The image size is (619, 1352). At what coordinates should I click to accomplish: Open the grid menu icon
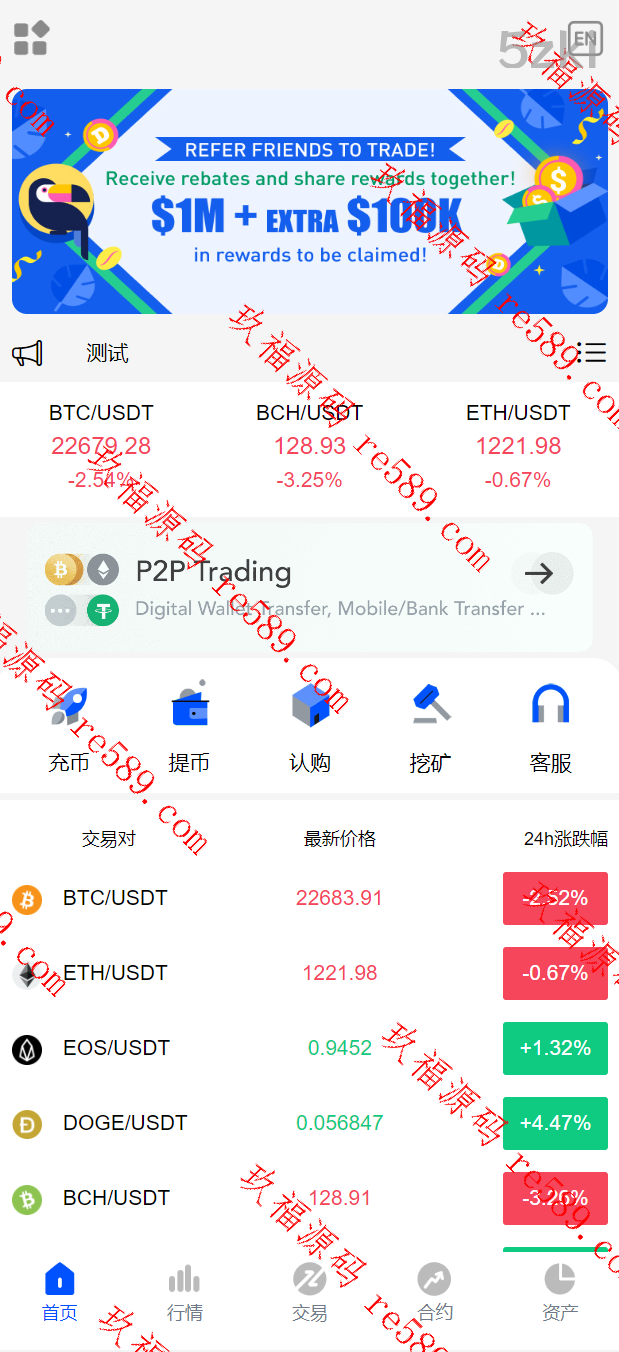tap(30, 38)
